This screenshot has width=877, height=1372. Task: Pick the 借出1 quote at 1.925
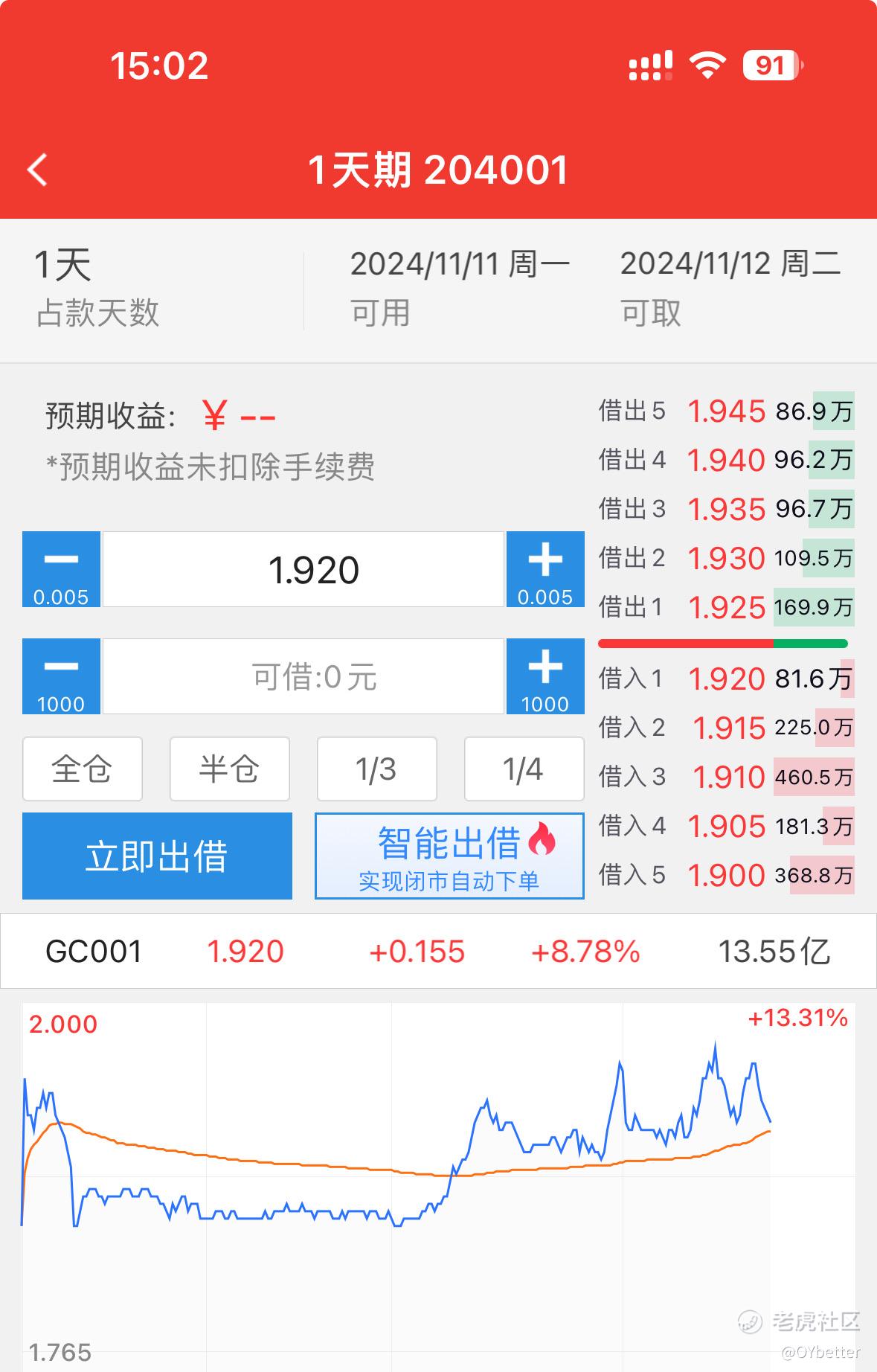tap(725, 607)
